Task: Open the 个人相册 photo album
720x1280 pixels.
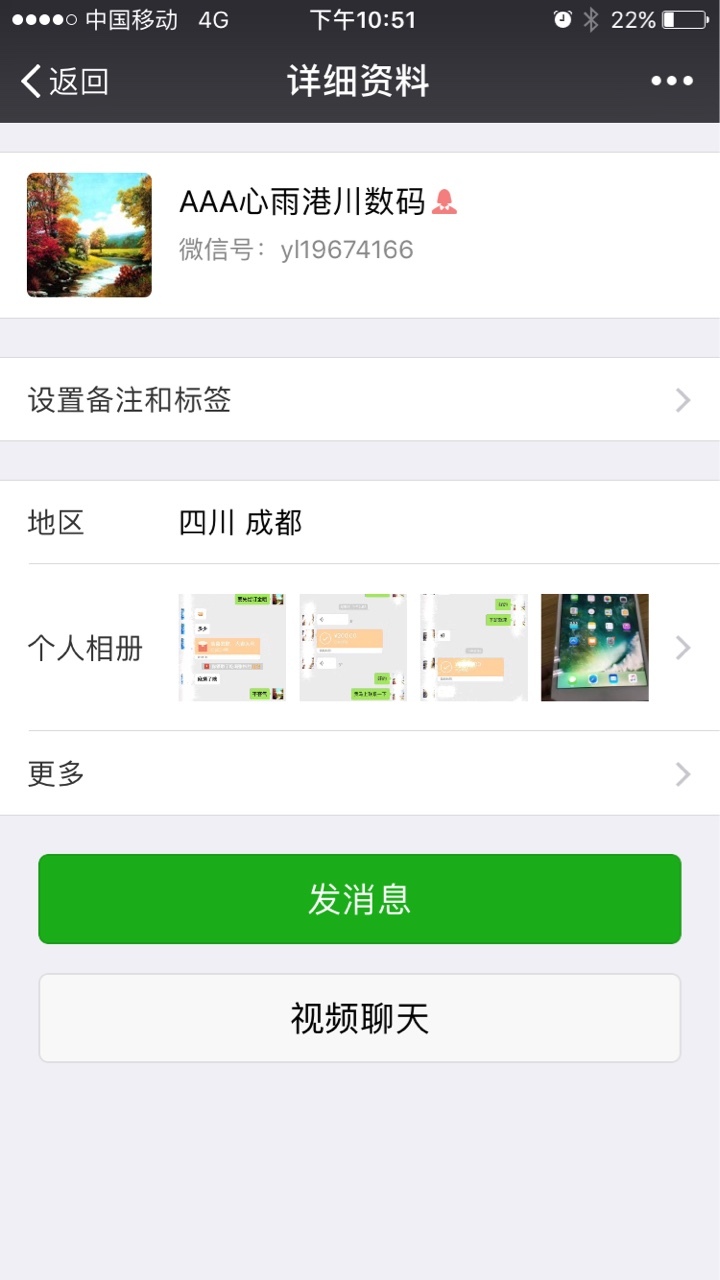Action: tap(360, 648)
